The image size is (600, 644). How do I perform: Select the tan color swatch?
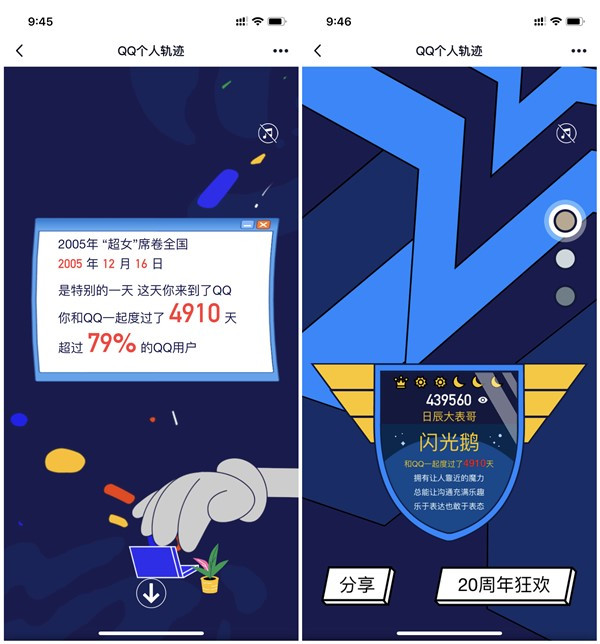pyautogui.click(x=565, y=221)
